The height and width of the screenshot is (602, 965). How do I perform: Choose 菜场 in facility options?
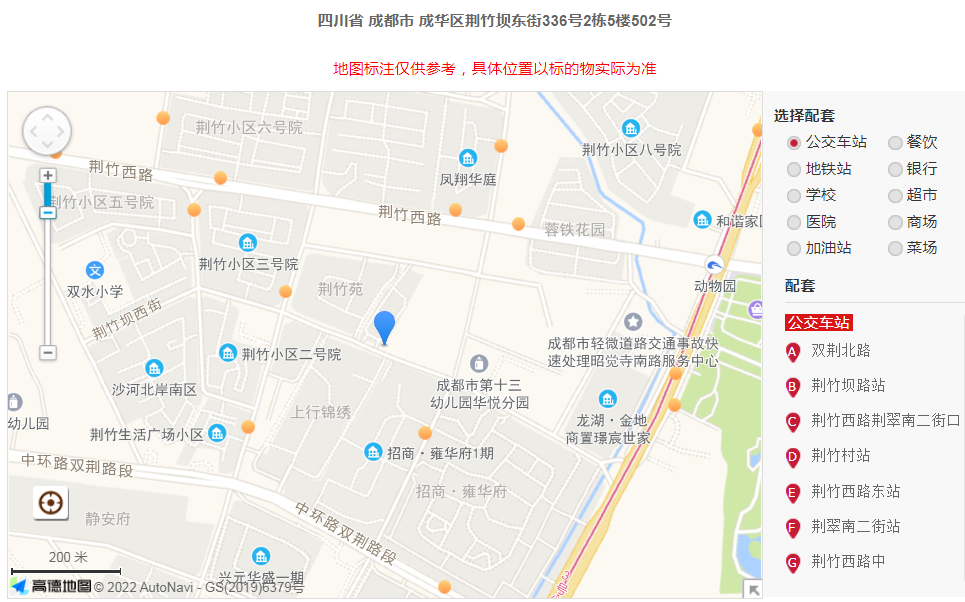click(895, 248)
